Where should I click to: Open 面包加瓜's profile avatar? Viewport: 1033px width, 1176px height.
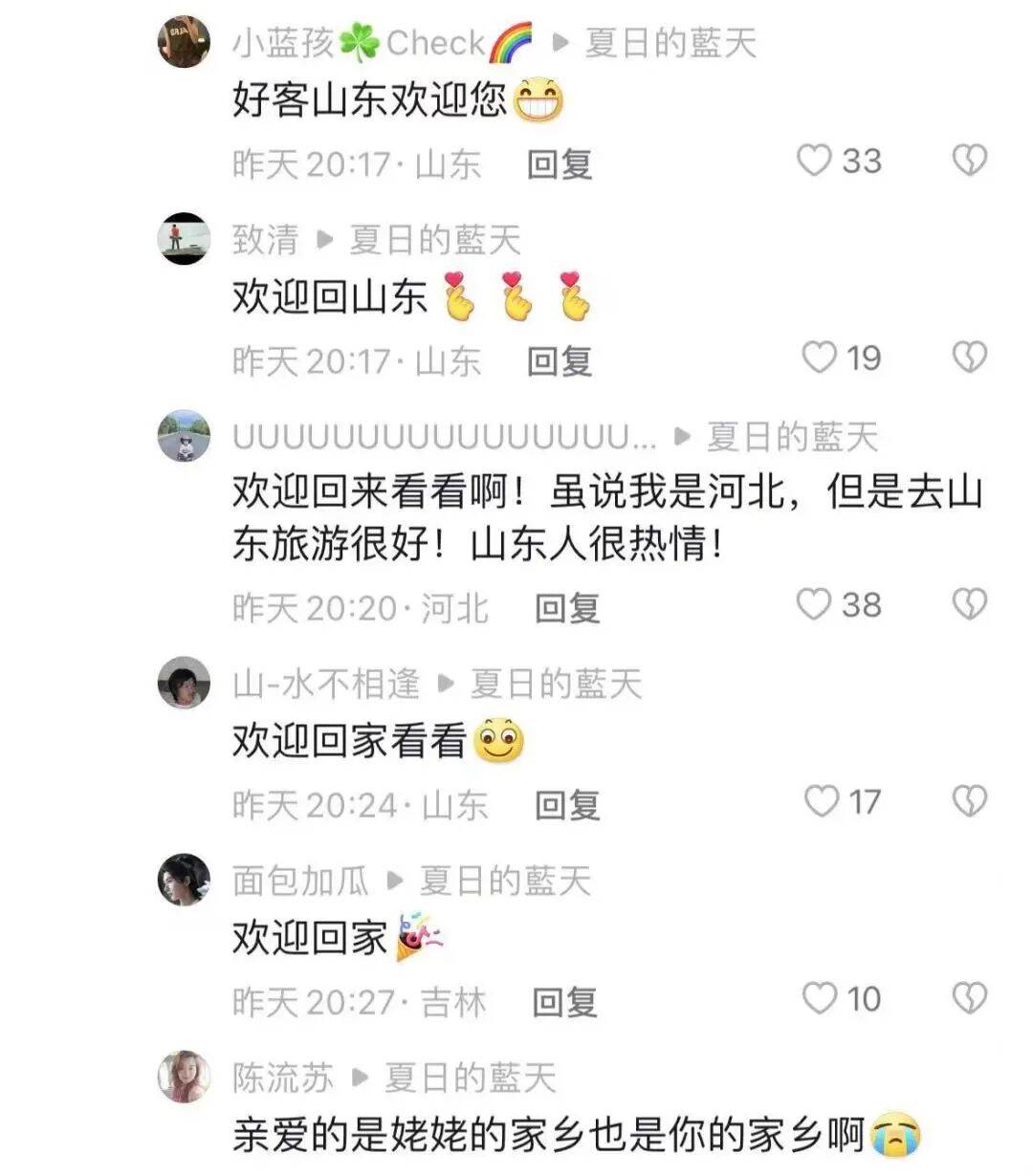click(184, 879)
